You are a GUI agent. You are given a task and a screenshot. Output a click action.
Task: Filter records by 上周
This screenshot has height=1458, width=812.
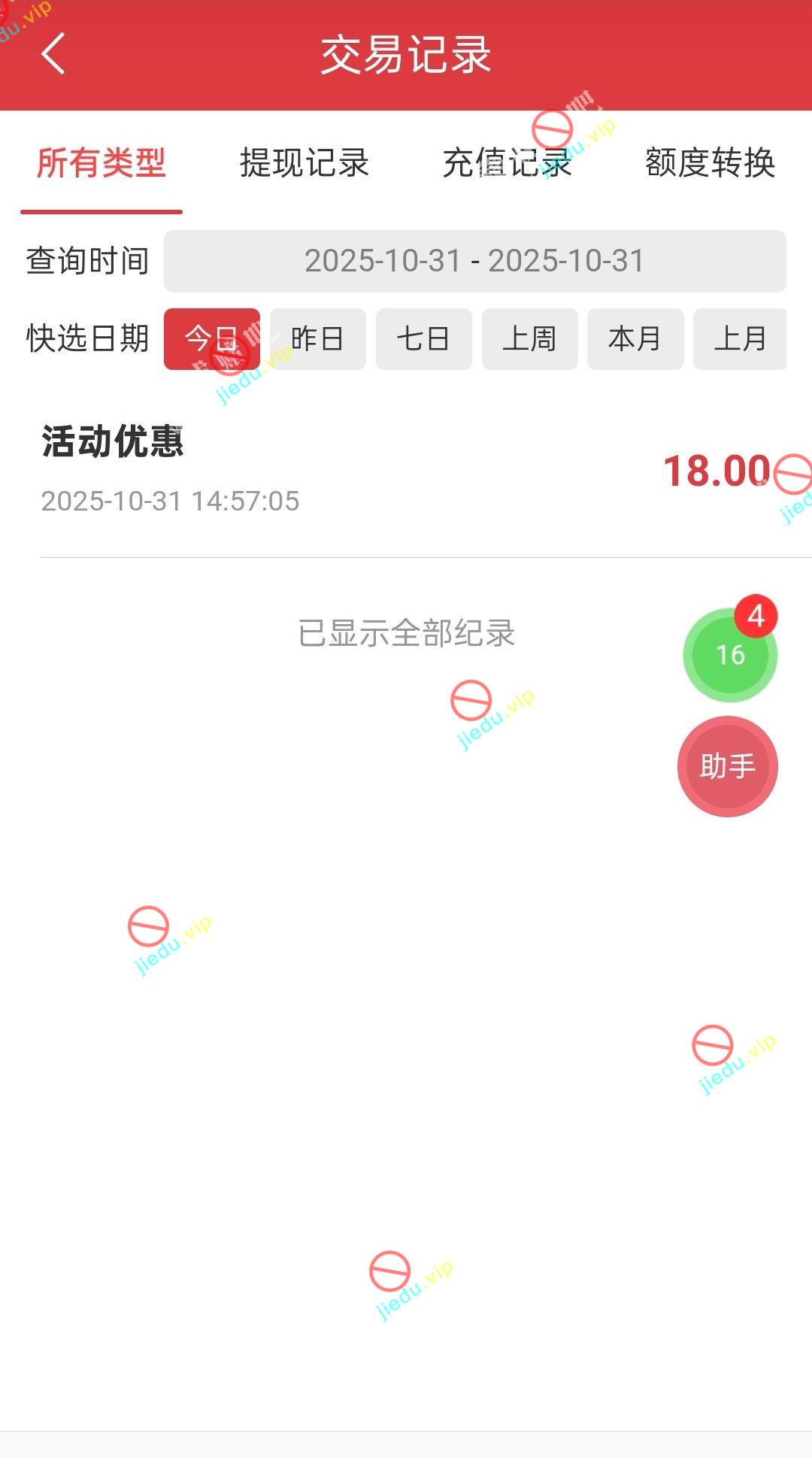click(x=529, y=339)
